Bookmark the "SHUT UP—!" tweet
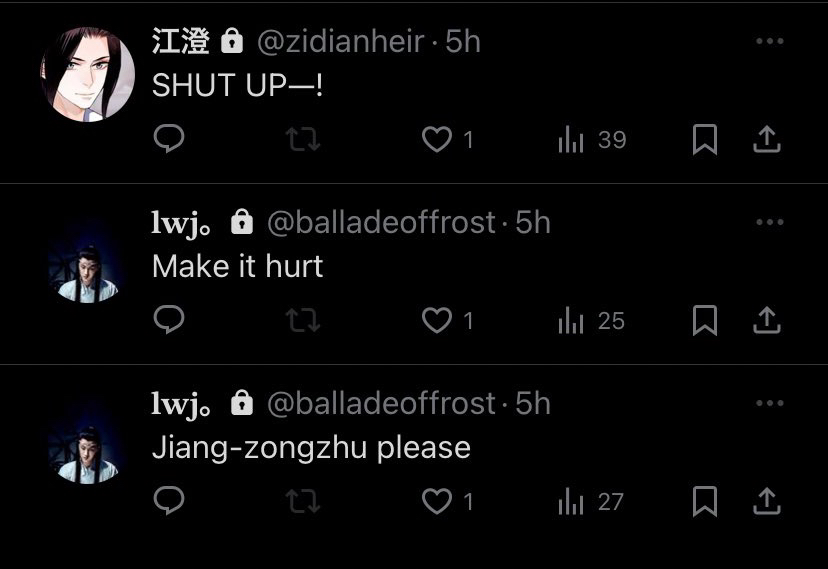 705,140
